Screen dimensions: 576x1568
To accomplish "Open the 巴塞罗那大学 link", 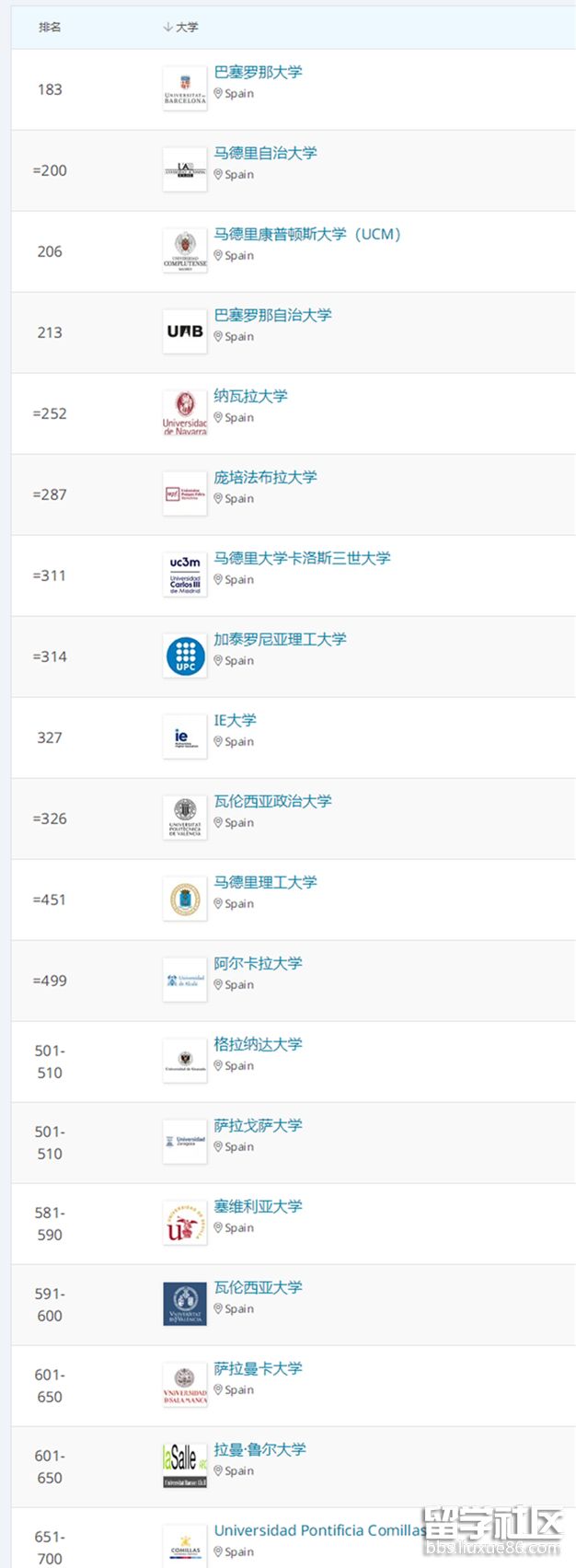I will point(258,72).
